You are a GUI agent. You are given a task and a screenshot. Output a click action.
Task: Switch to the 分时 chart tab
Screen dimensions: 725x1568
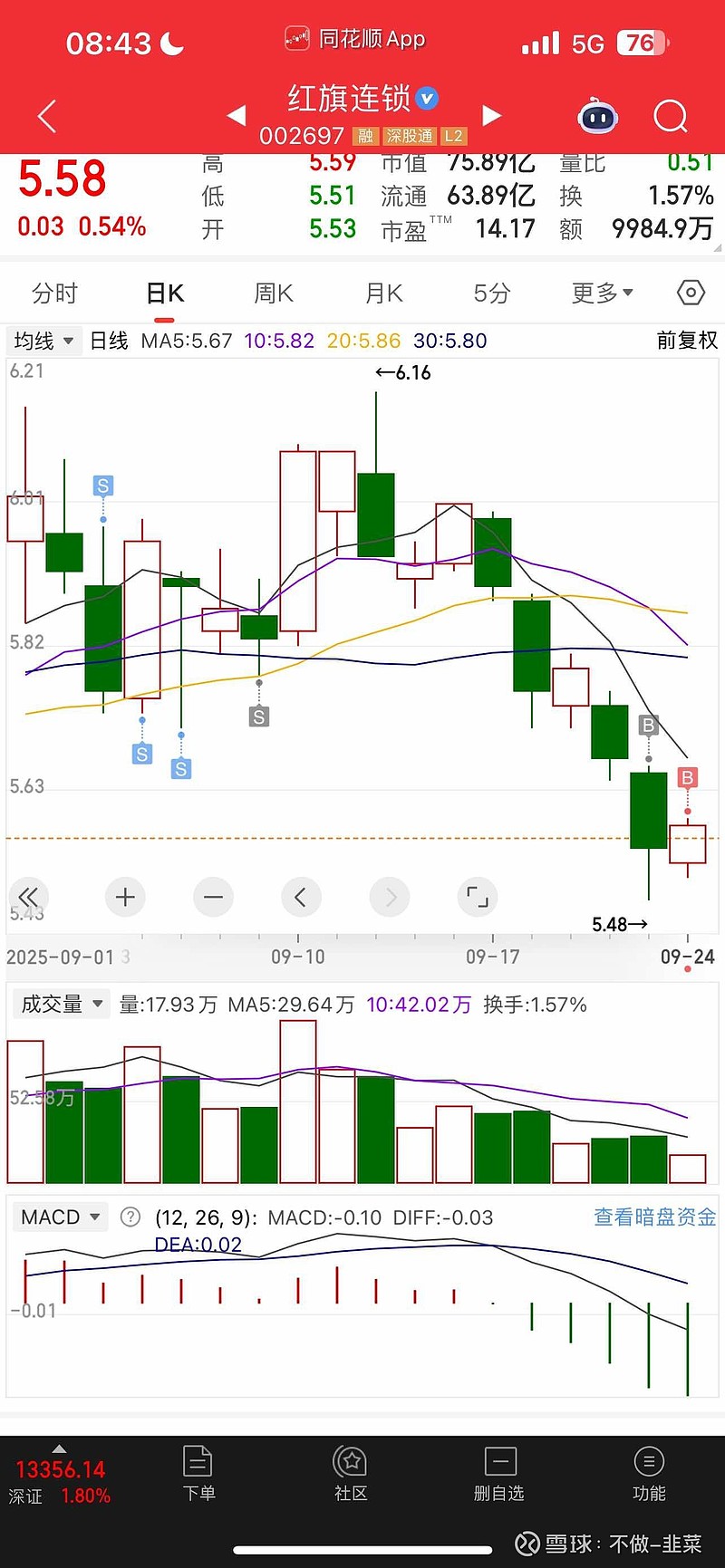pyautogui.click(x=54, y=293)
